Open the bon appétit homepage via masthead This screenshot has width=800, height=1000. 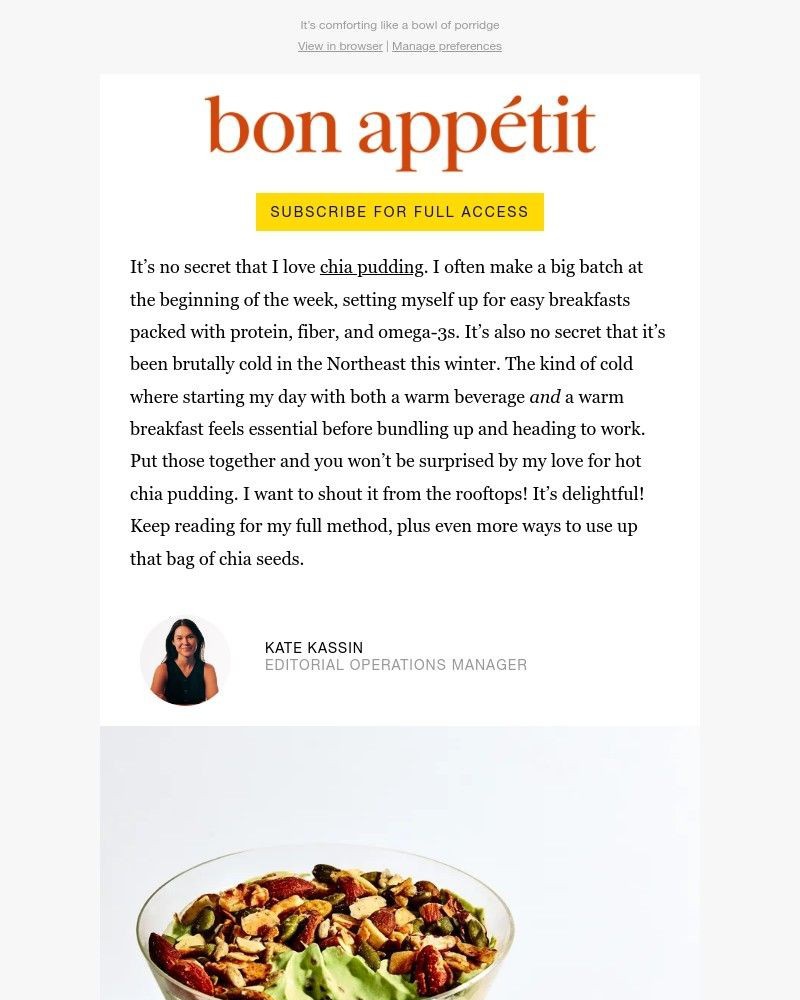[x=400, y=128]
